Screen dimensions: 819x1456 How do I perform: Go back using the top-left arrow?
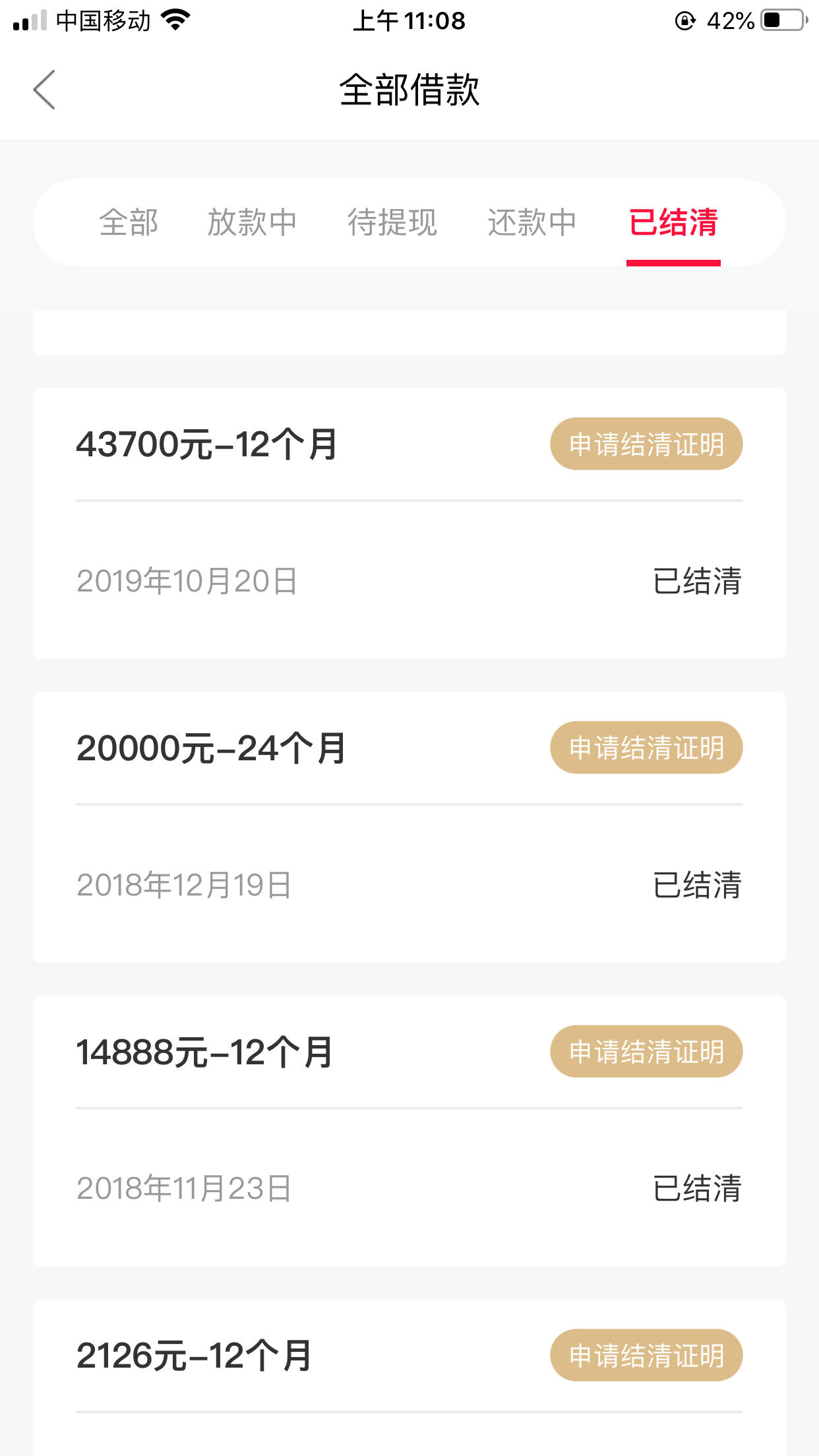(44, 90)
